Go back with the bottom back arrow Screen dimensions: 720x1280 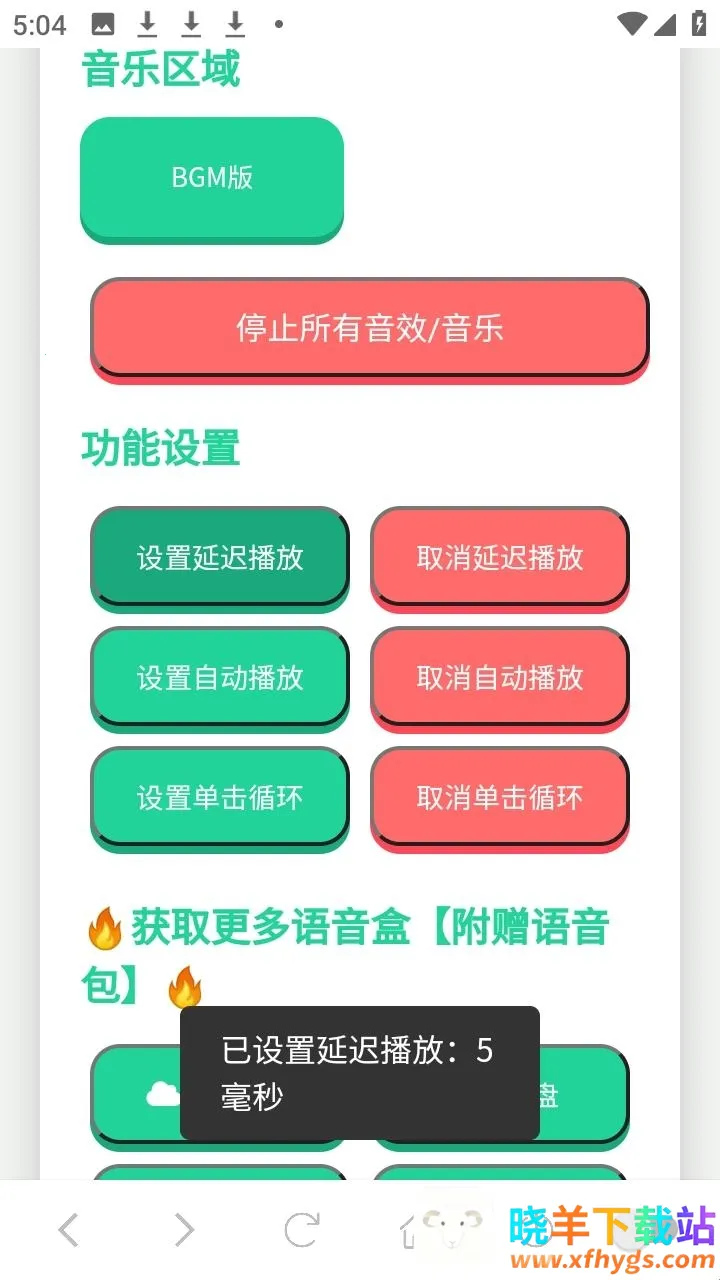(68, 1229)
